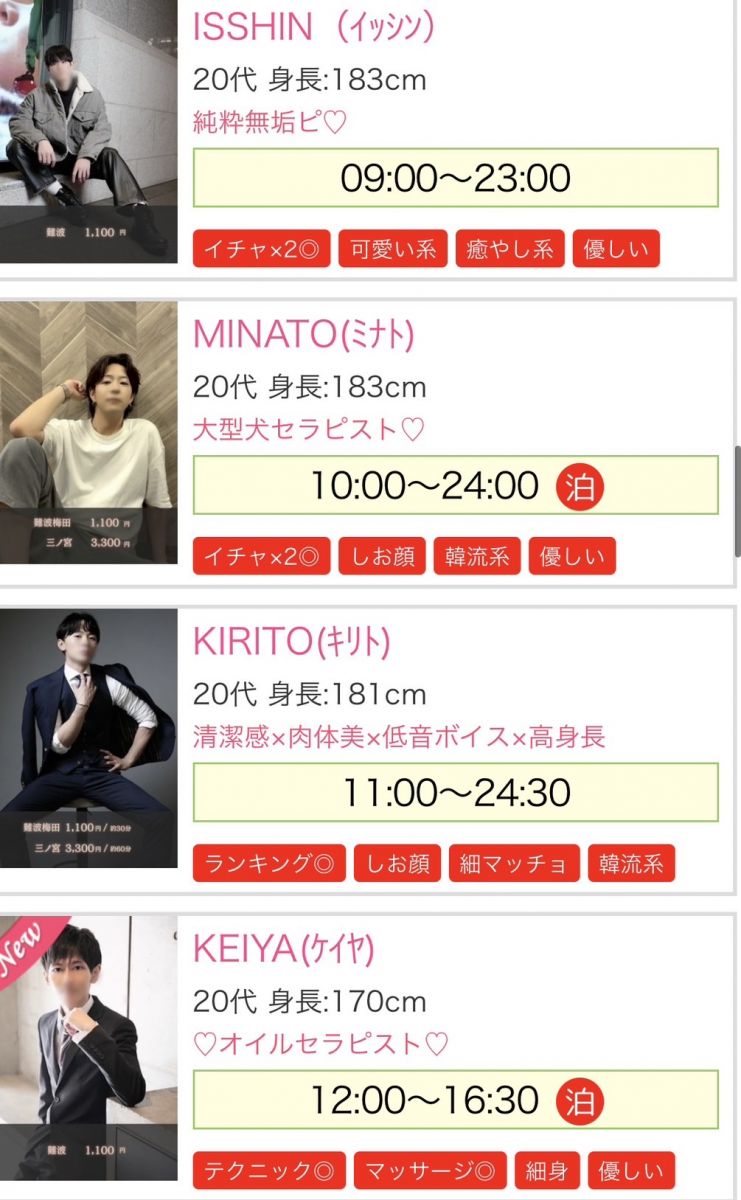Select the KIRITO(キリト) name link
The height and width of the screenshot is (1200, 741).
tap(291, 642)
